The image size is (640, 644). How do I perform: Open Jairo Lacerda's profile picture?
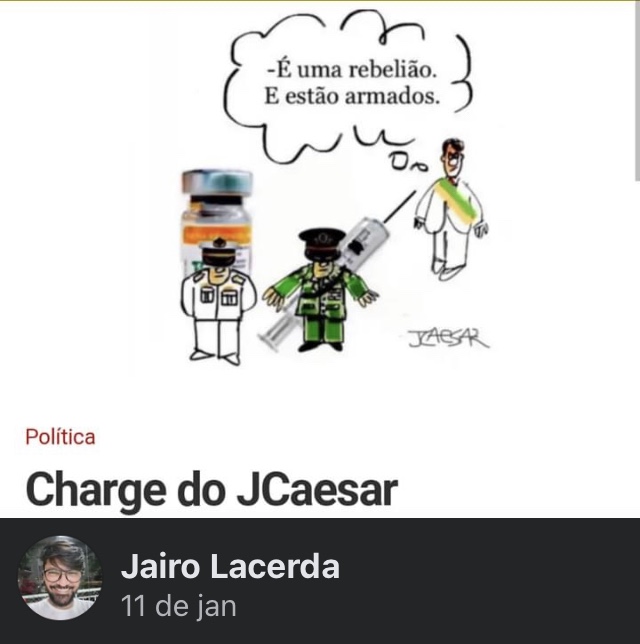(x=59, y=579)
